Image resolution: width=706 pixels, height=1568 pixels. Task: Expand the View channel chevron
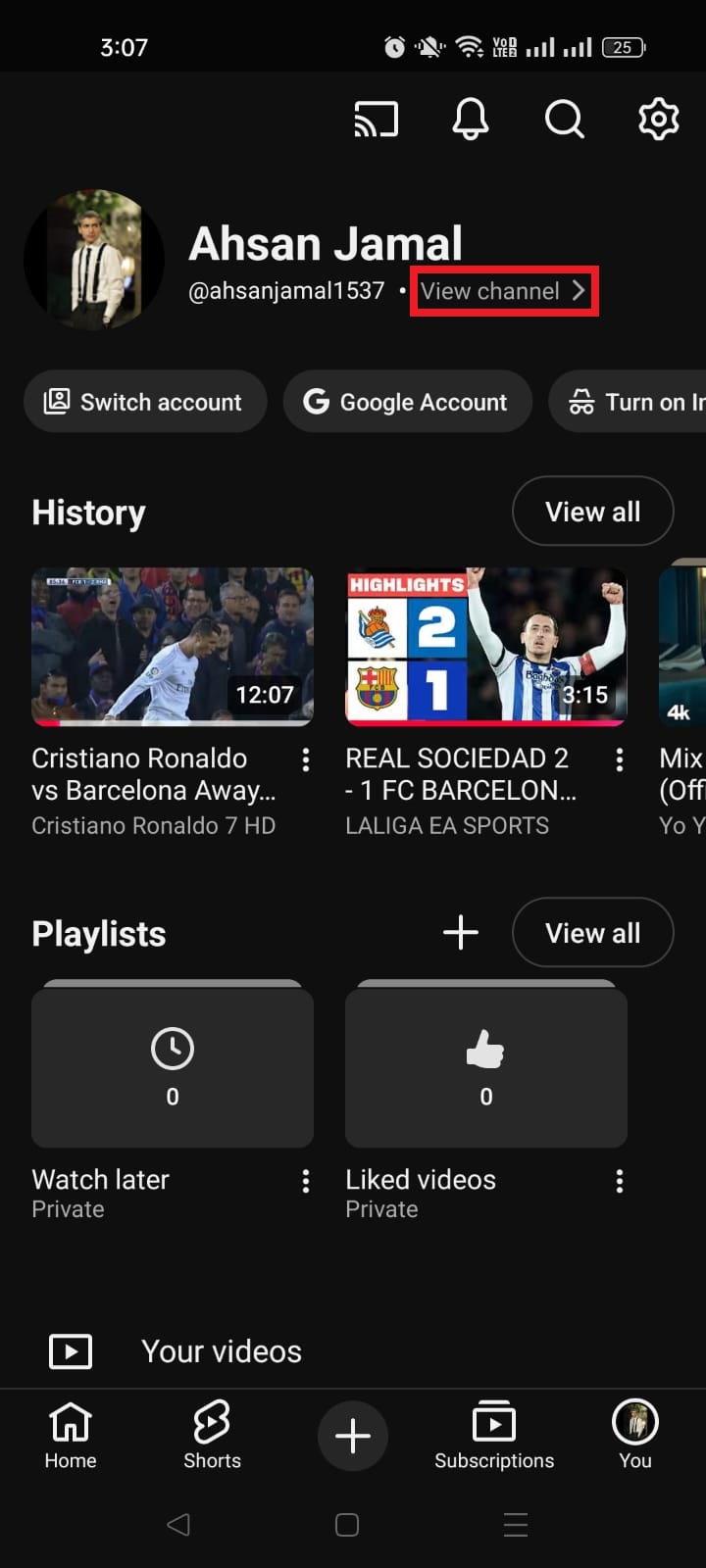click(580, 291)
